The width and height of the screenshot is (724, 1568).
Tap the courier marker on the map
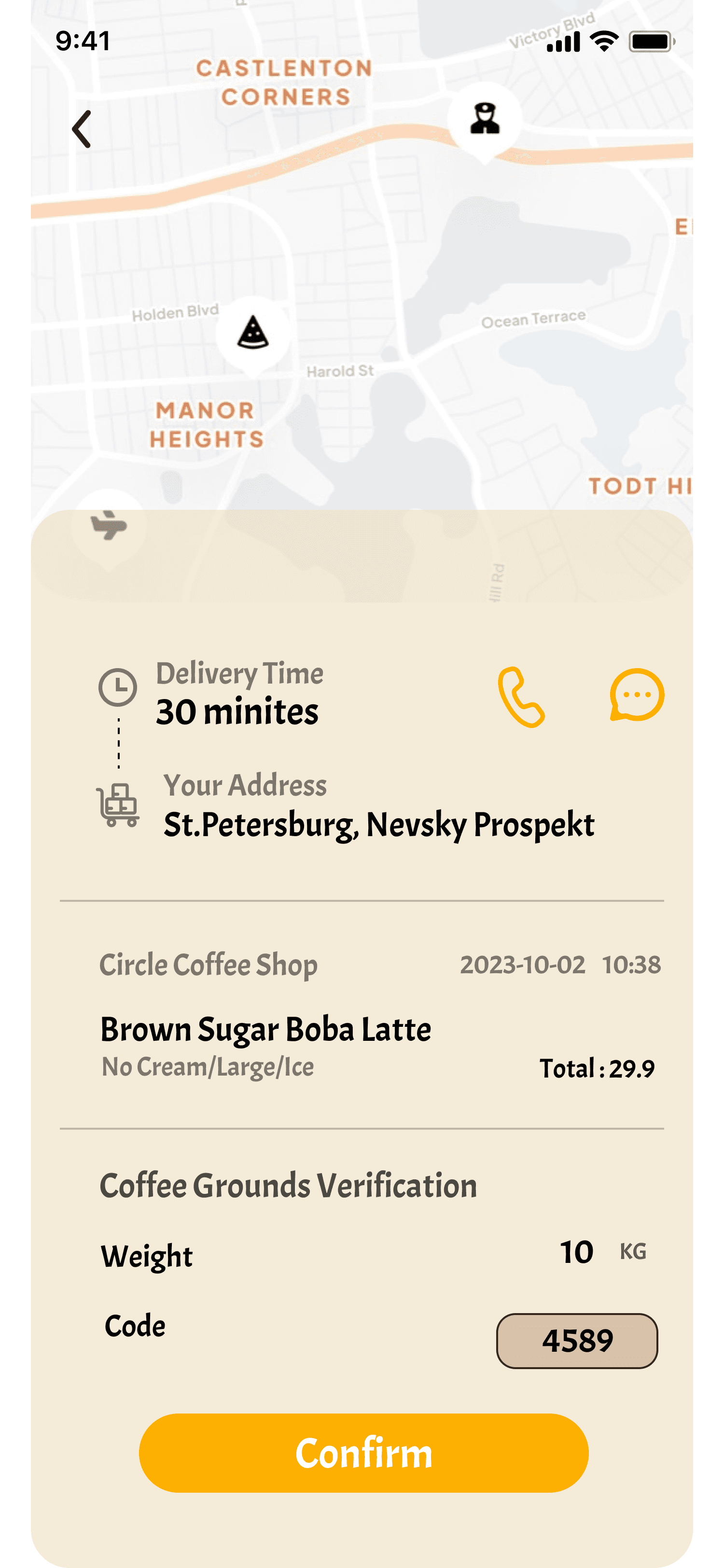pyautogui.click(x=484, y=119)
